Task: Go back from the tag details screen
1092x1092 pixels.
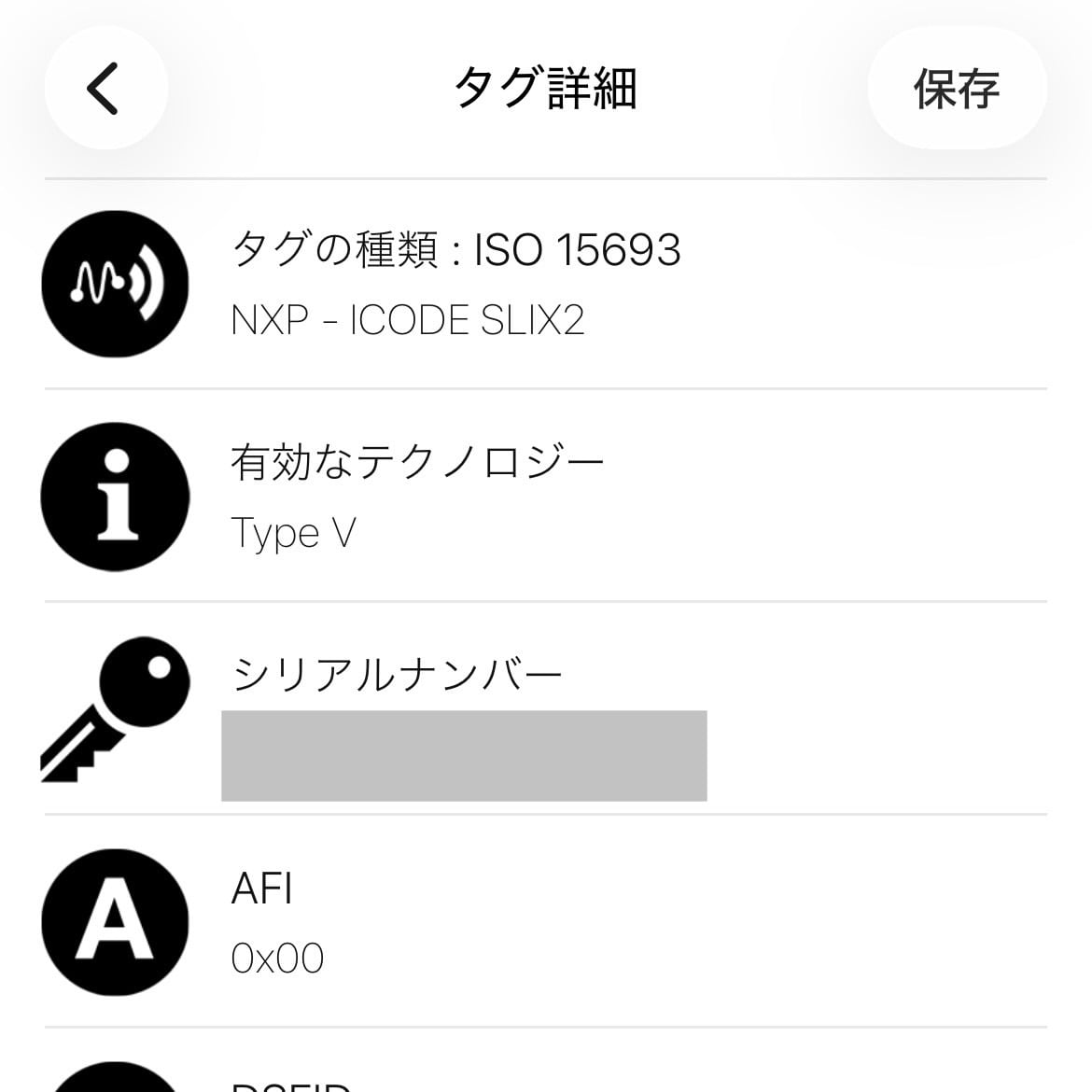Action: [105, 89]
